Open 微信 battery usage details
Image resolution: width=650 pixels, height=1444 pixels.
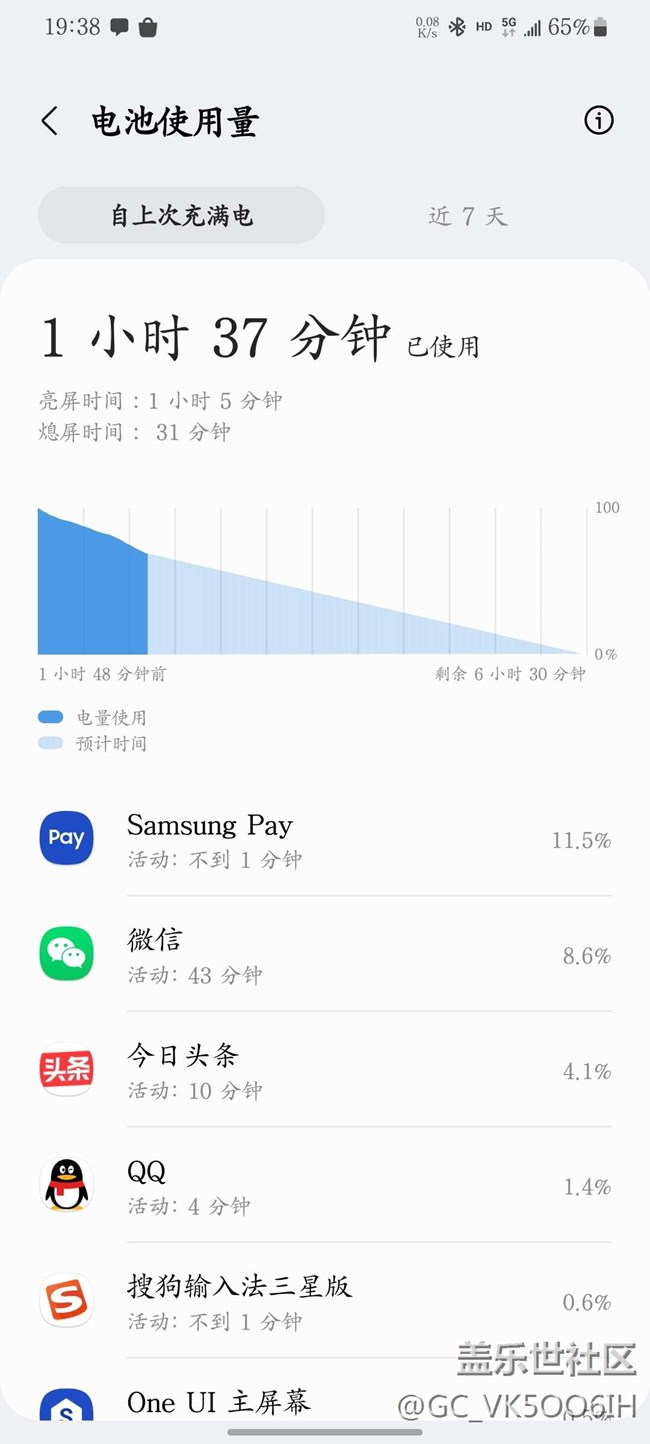(325, 954)
